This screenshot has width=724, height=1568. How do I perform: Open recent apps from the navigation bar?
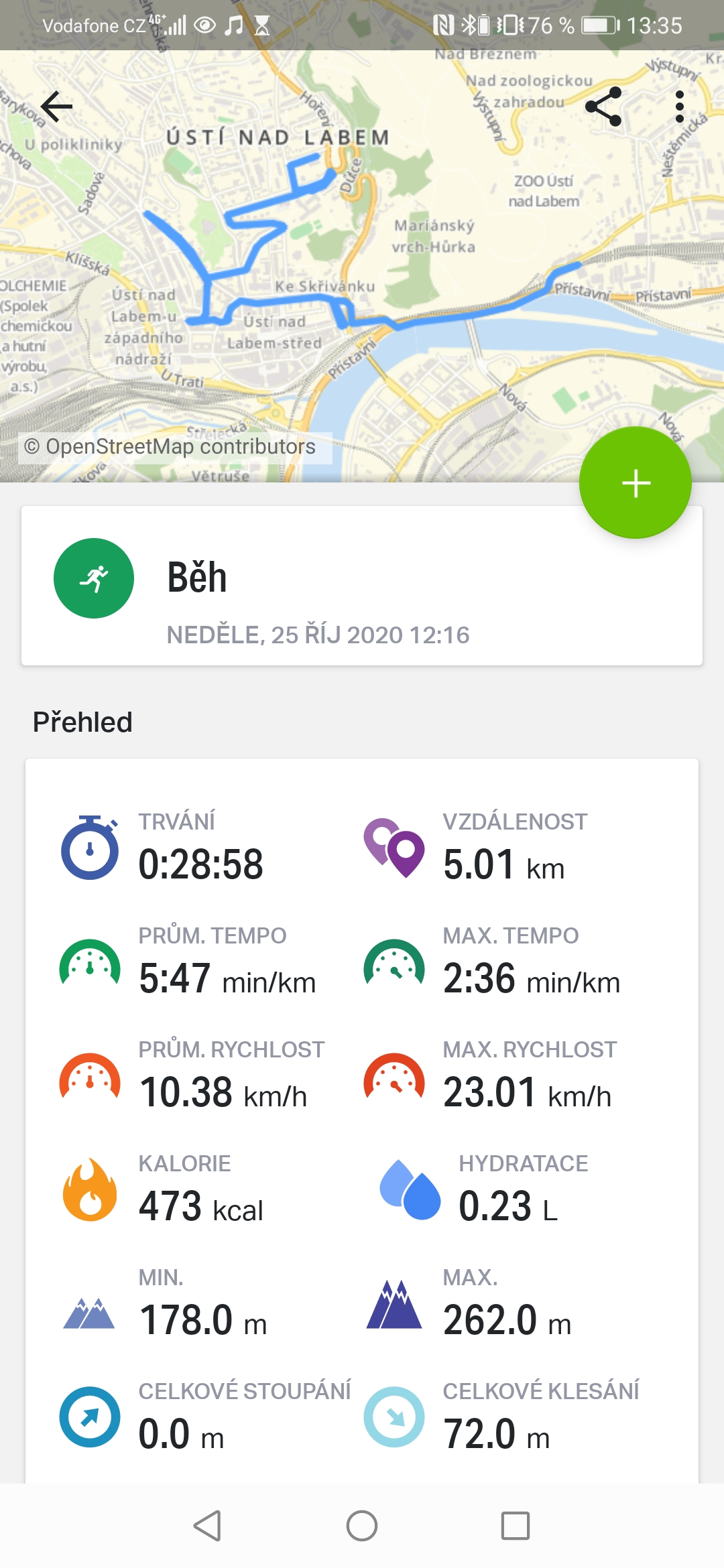[516, 1526]
